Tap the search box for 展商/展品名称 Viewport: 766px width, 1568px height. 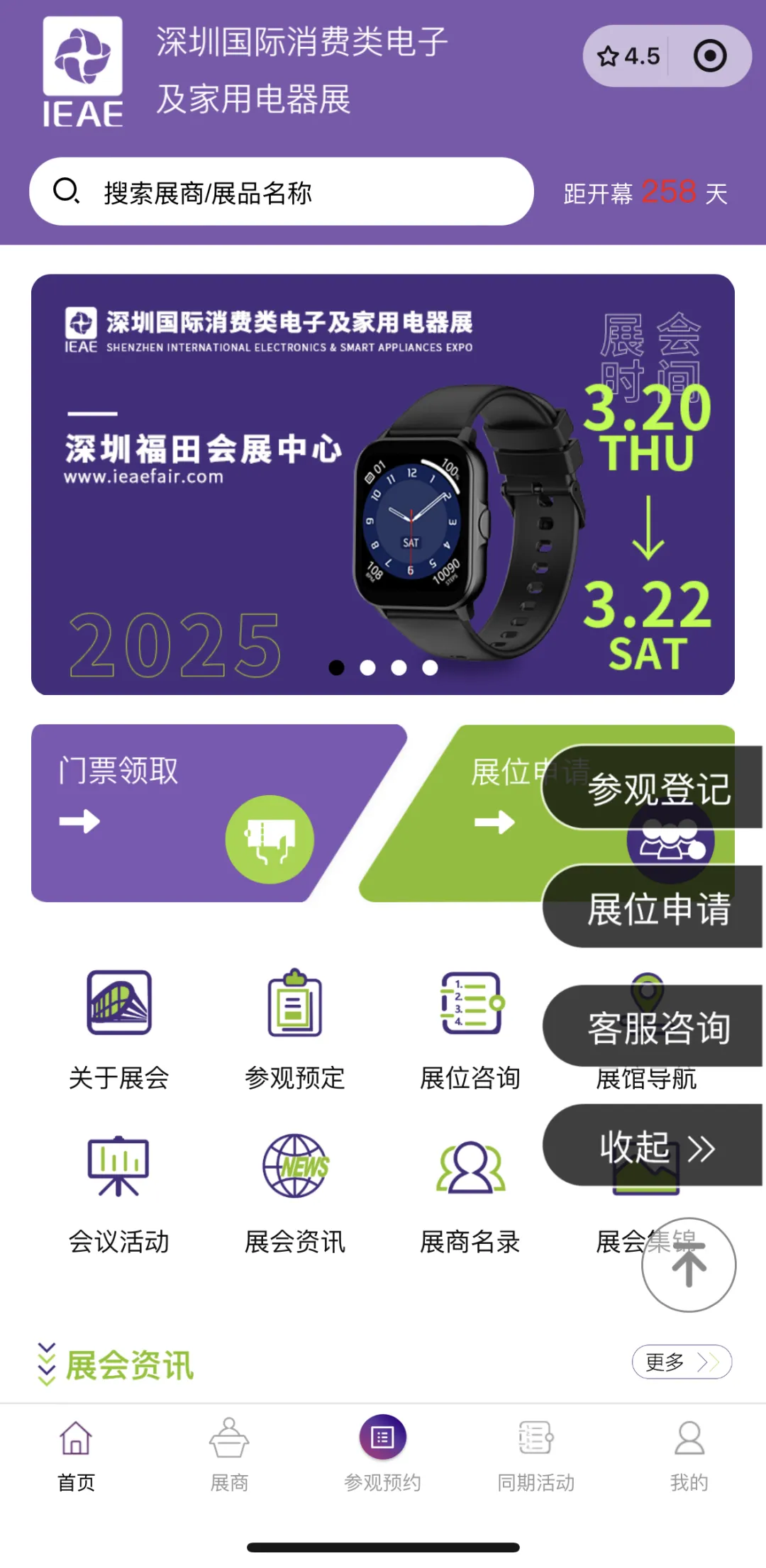[x=281, y=192]
